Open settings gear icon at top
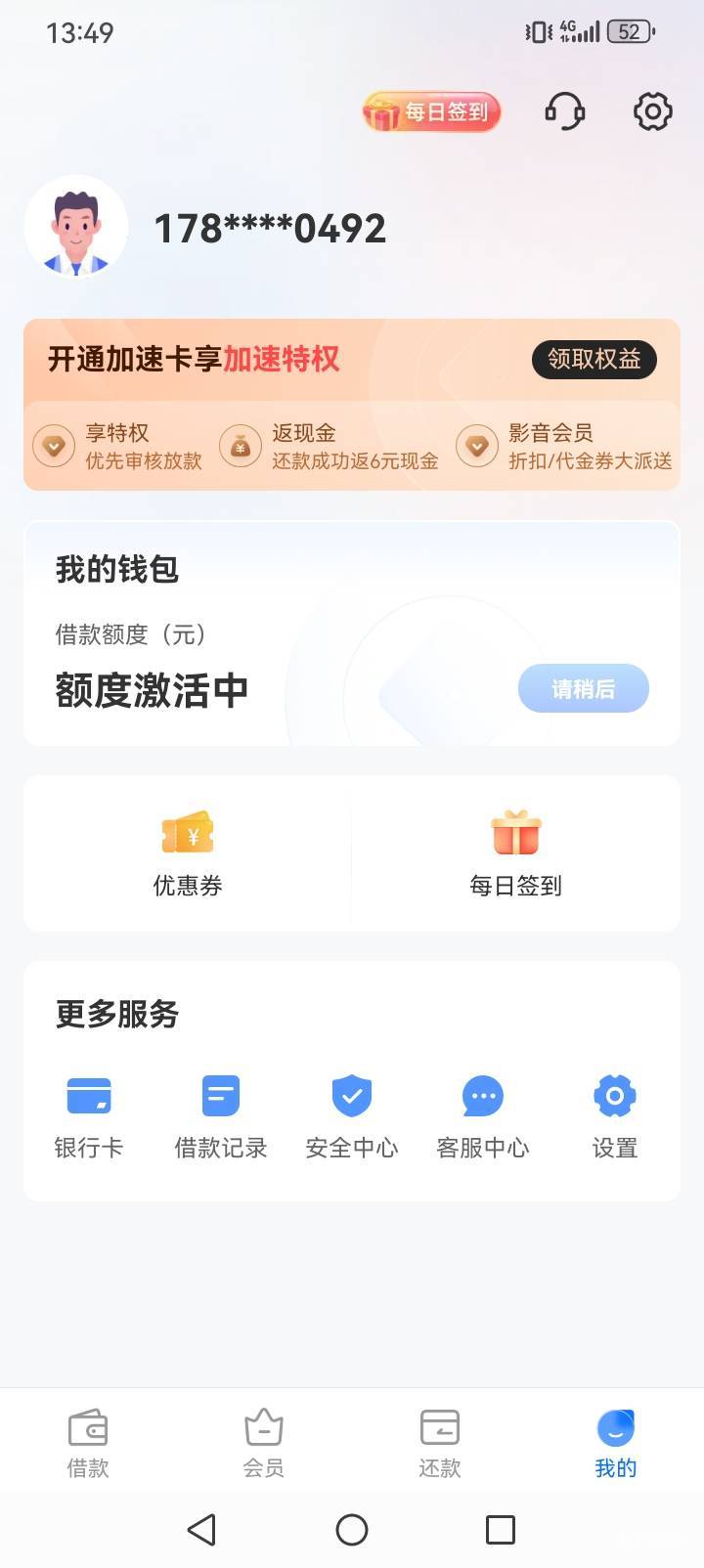 click(652, 111)
